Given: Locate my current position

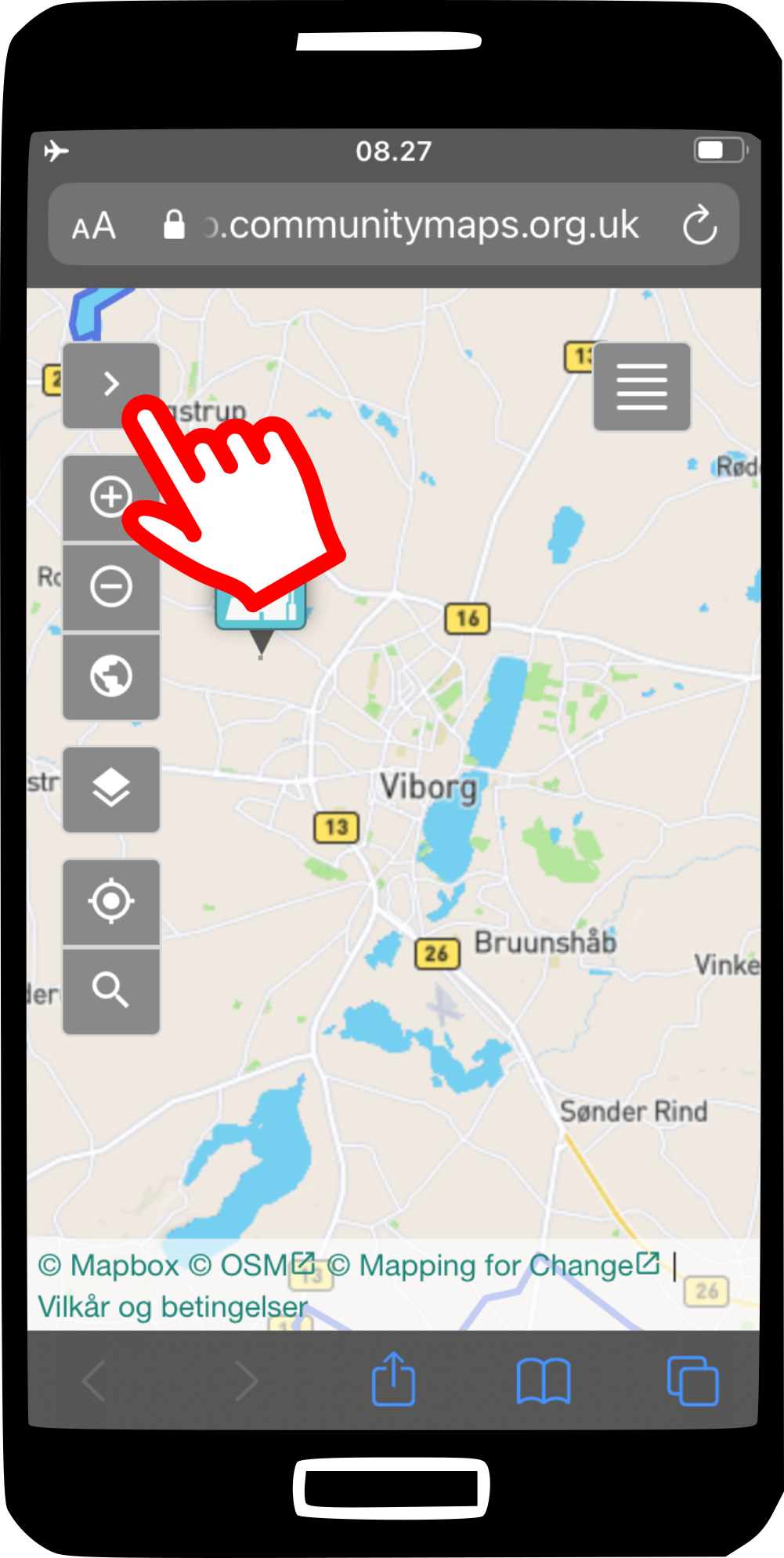Looking at the screenshot, I should click(x=111, y=902).
